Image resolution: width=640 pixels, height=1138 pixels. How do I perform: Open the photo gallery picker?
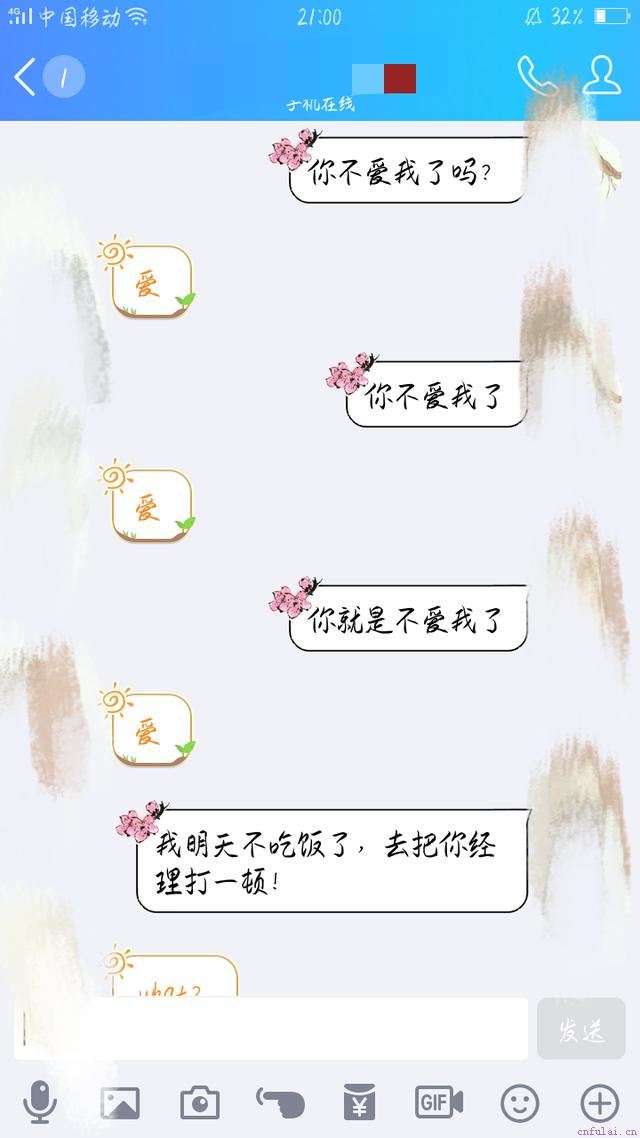[120, 1103]
